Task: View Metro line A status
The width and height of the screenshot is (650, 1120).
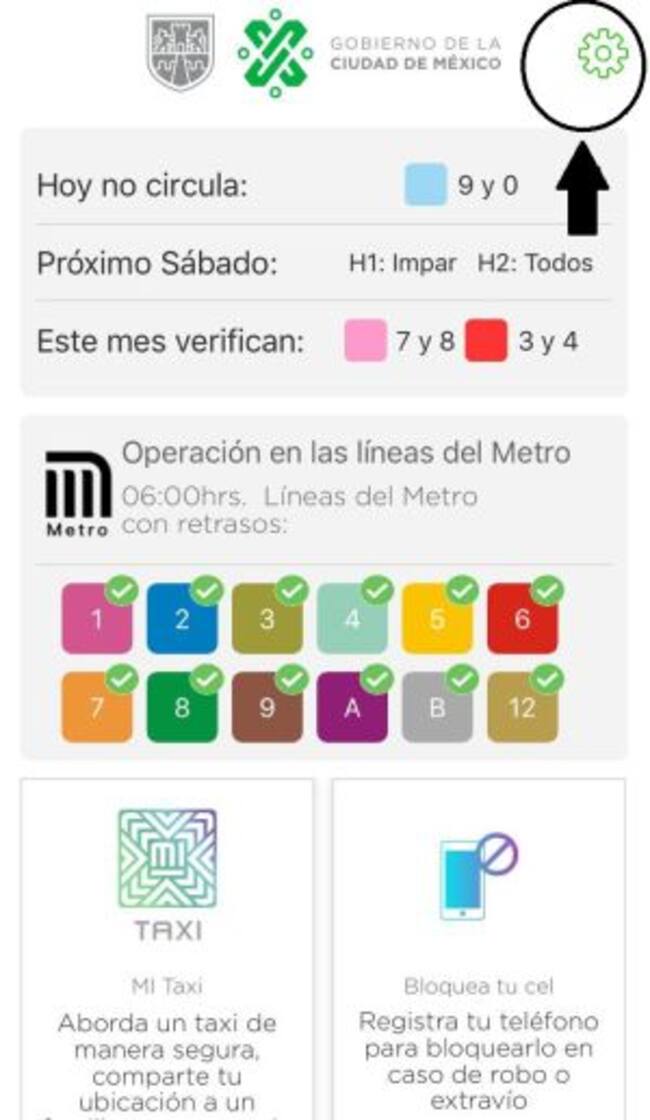Action: point(352,707)
